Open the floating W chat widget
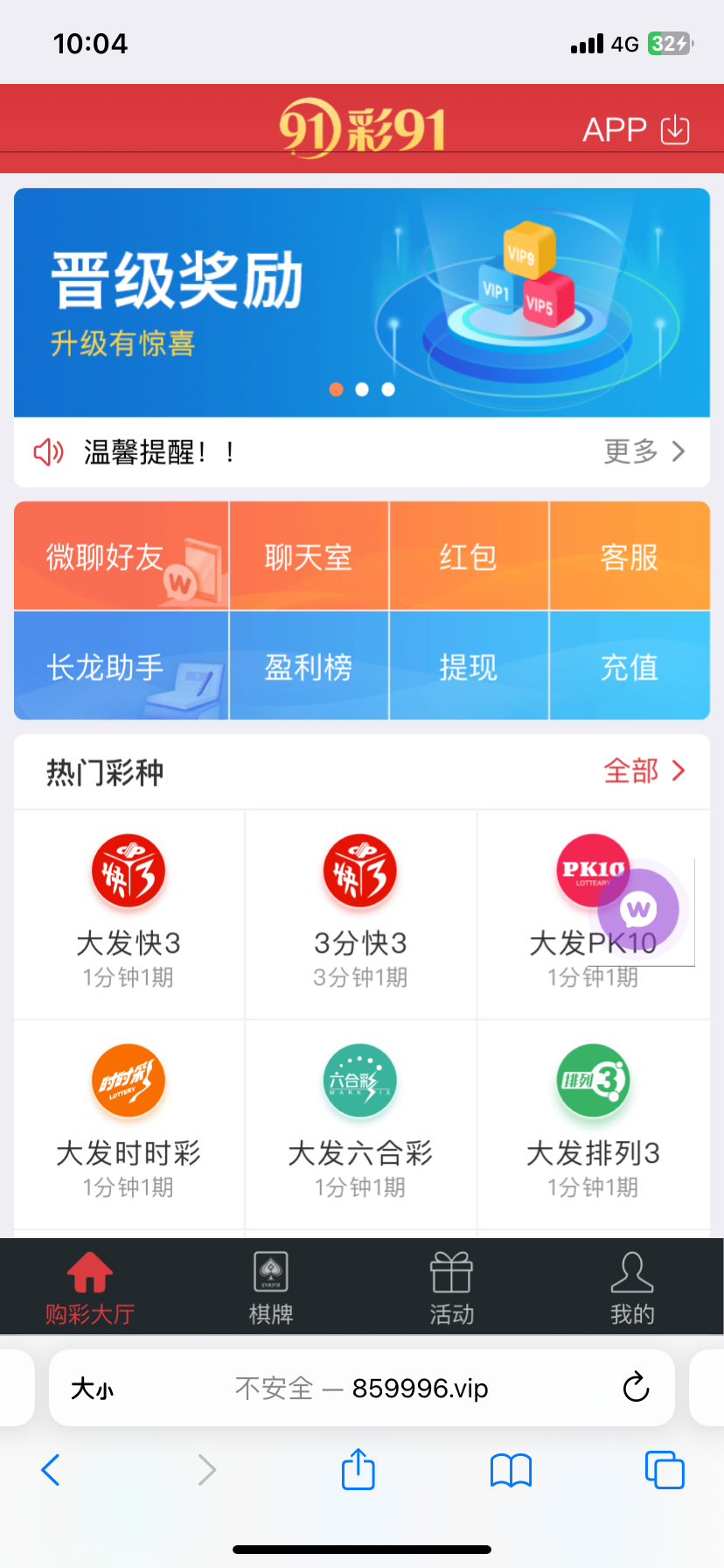The height and width of the screenshot is (1568, 724). point(637,910)
